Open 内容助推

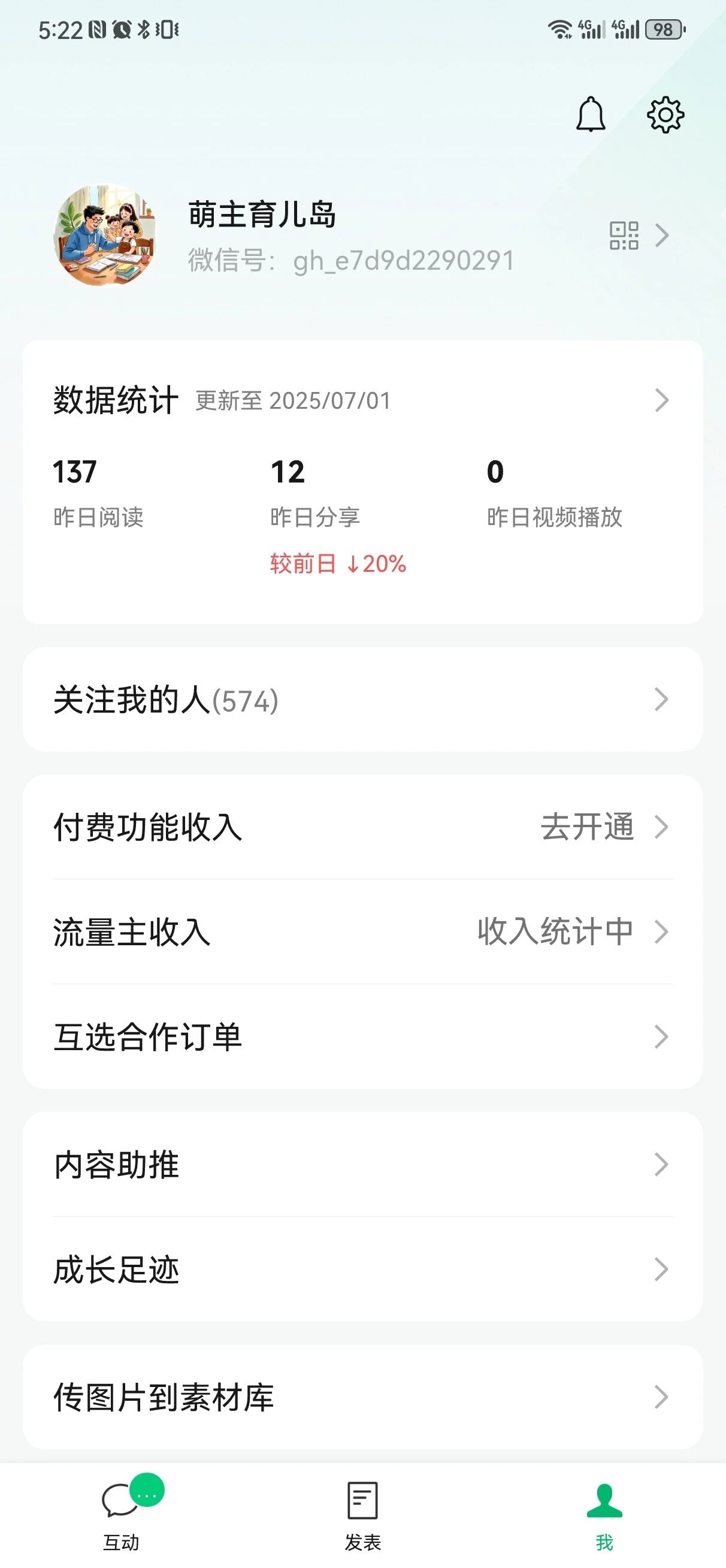pos(362,1164)
